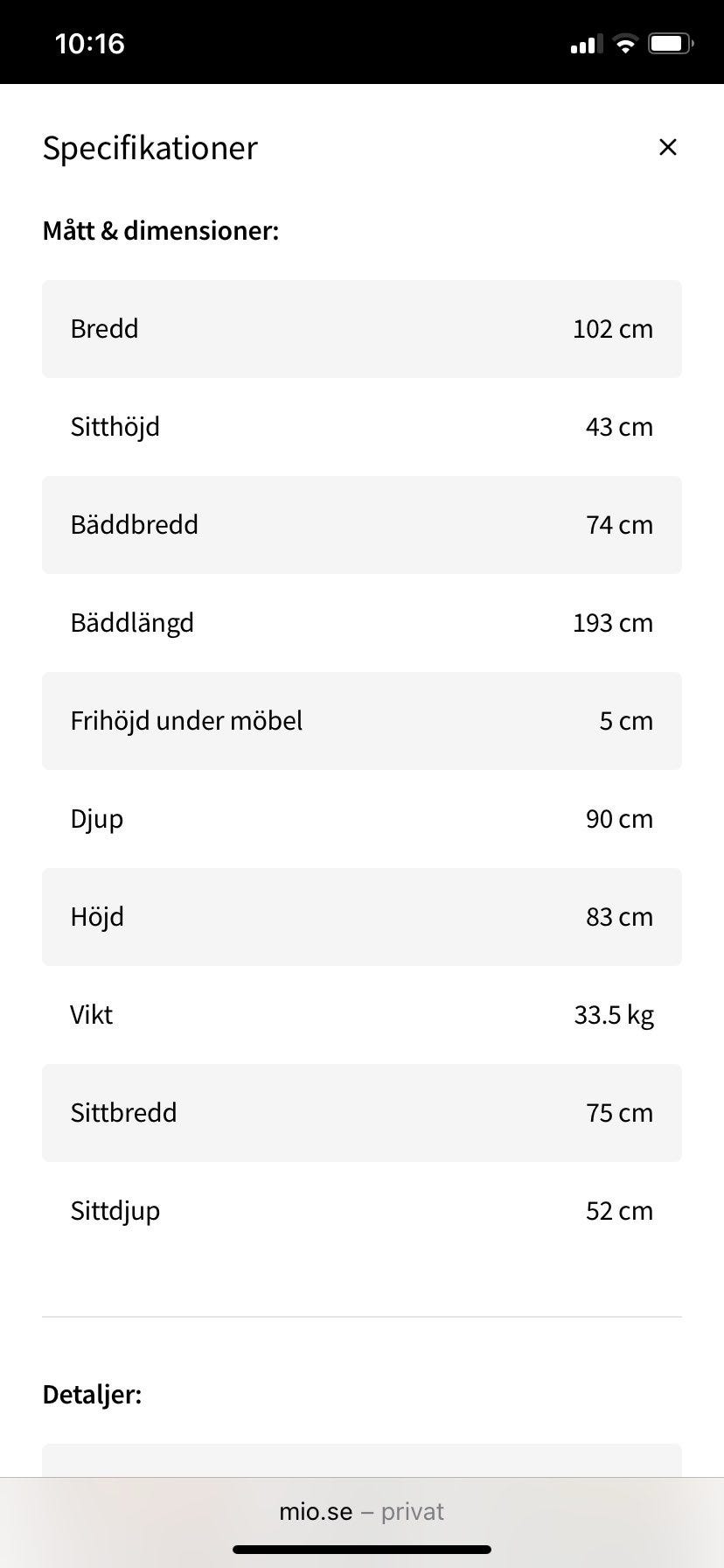This screenshot has height=1568, width=724.
Task: Tap the mio.se address bar
Action: click(x=362, y=1511)
